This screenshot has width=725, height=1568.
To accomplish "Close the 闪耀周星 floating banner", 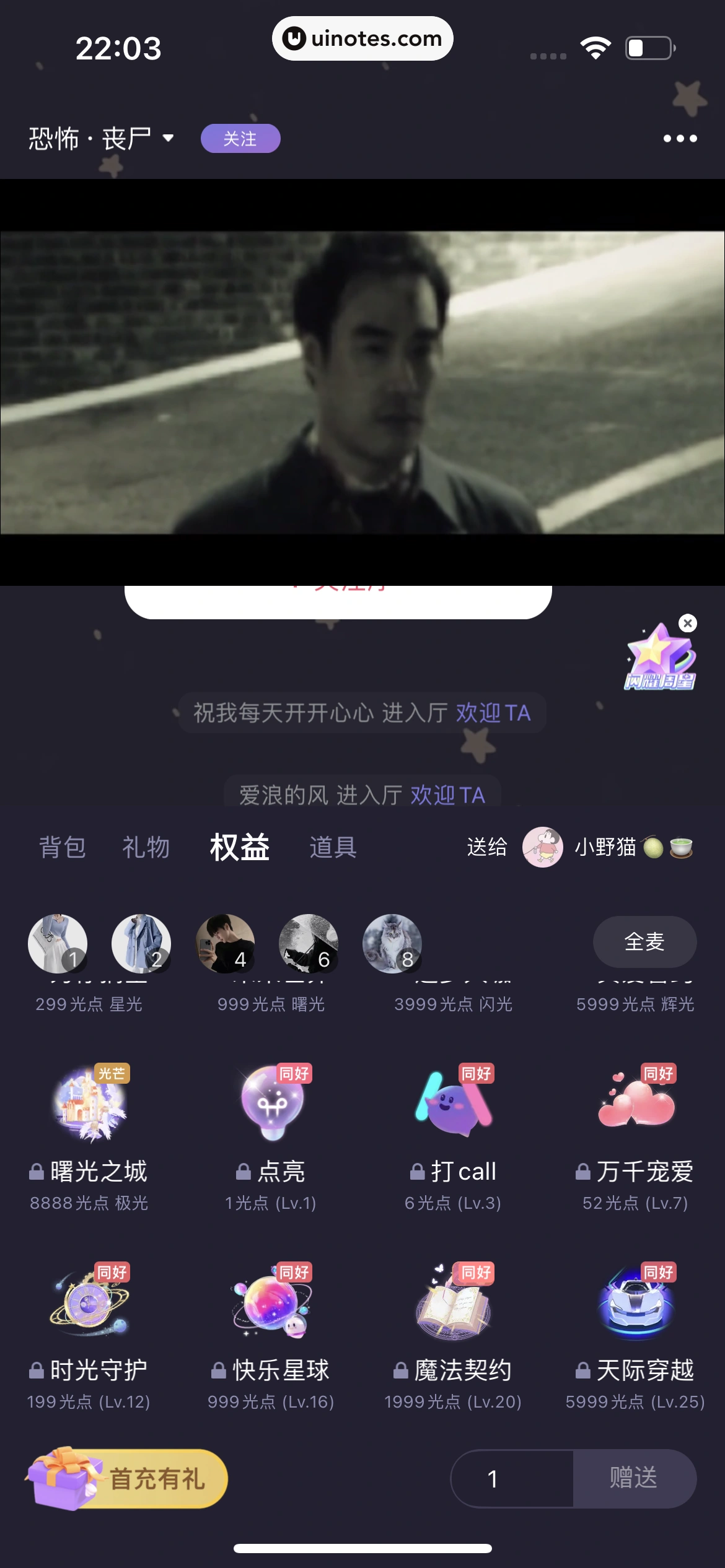I will 687,623.
